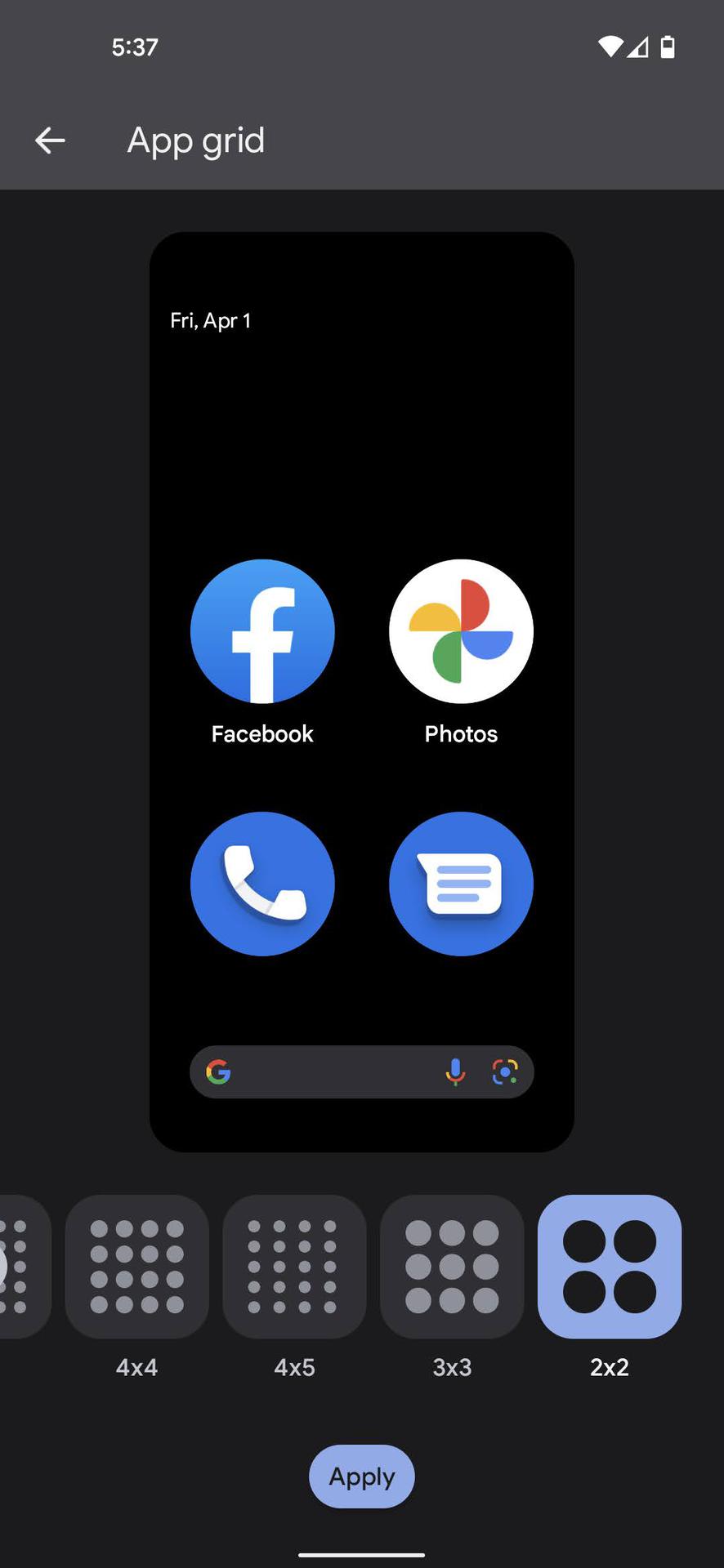Select the partially visible leftmost grid option

25,1266
